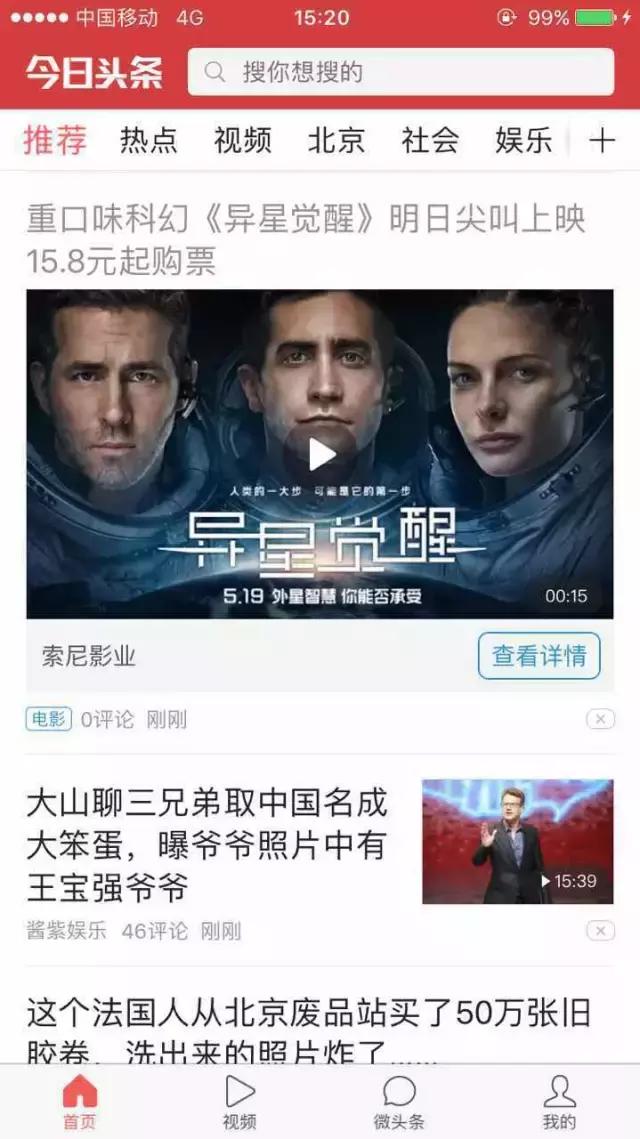This screenshot has width=640, height=1139.
Task: Open the article about 法国人从北京废品站
Action: (x=309, y=1030)
